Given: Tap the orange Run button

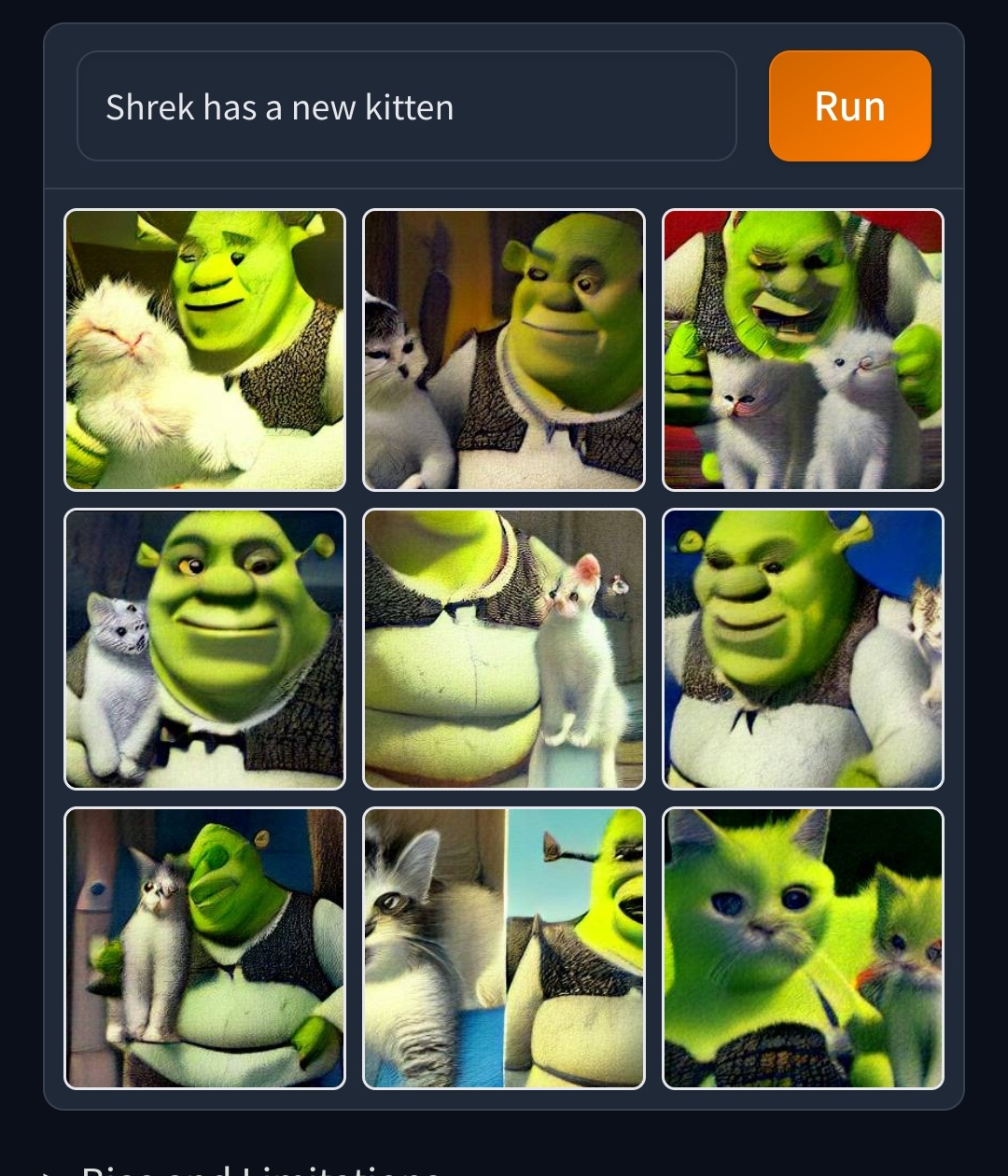Looking at the screenshot, I should tap(849, 107).
